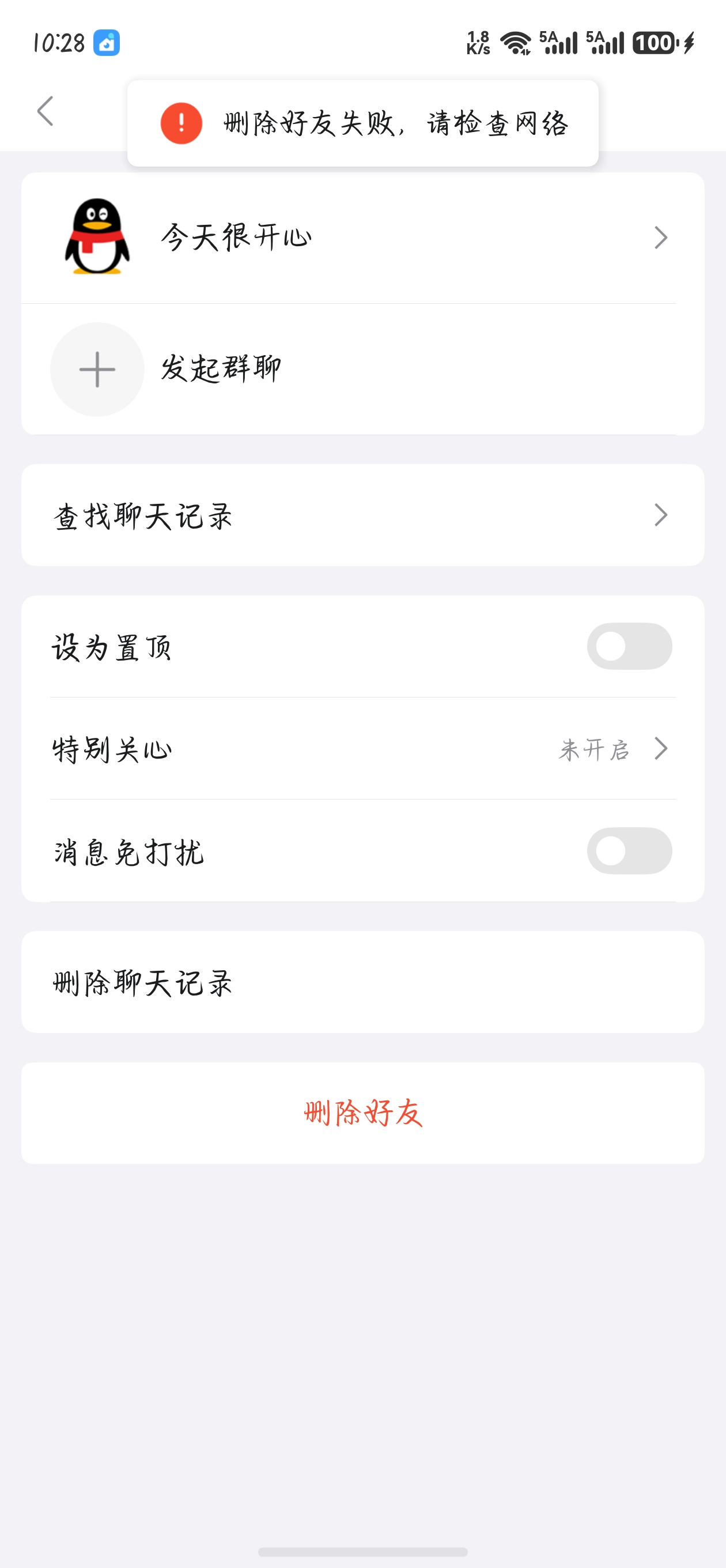Start a group chat via 发起群聊
This screenshot has width=726, height=1568.
click(220, 369)
